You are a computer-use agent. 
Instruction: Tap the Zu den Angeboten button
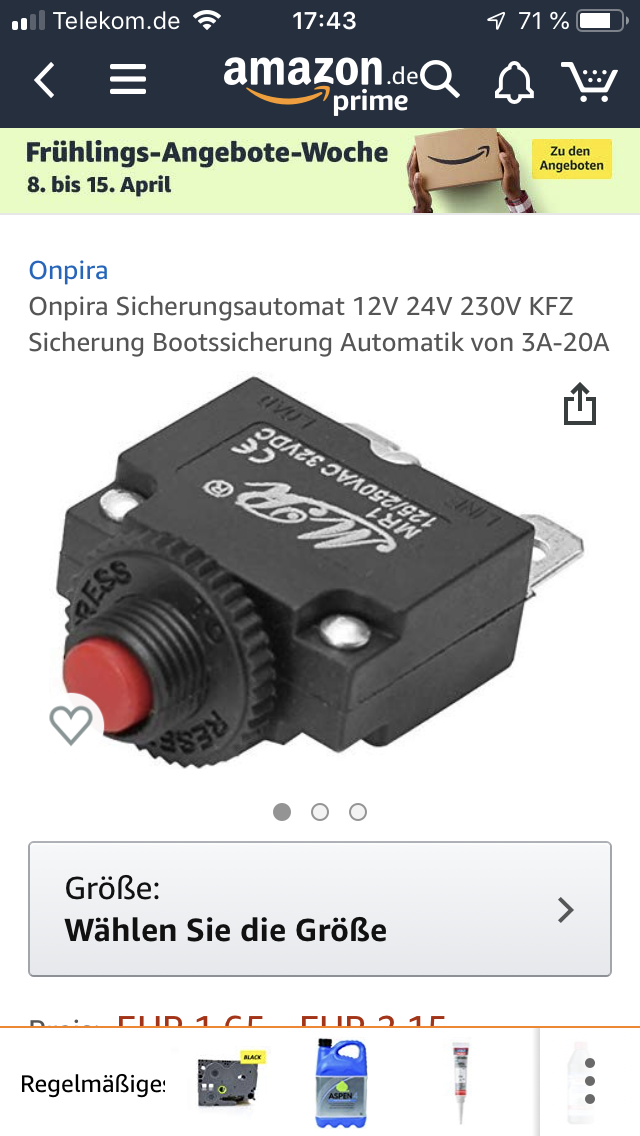tap(571, 159)
